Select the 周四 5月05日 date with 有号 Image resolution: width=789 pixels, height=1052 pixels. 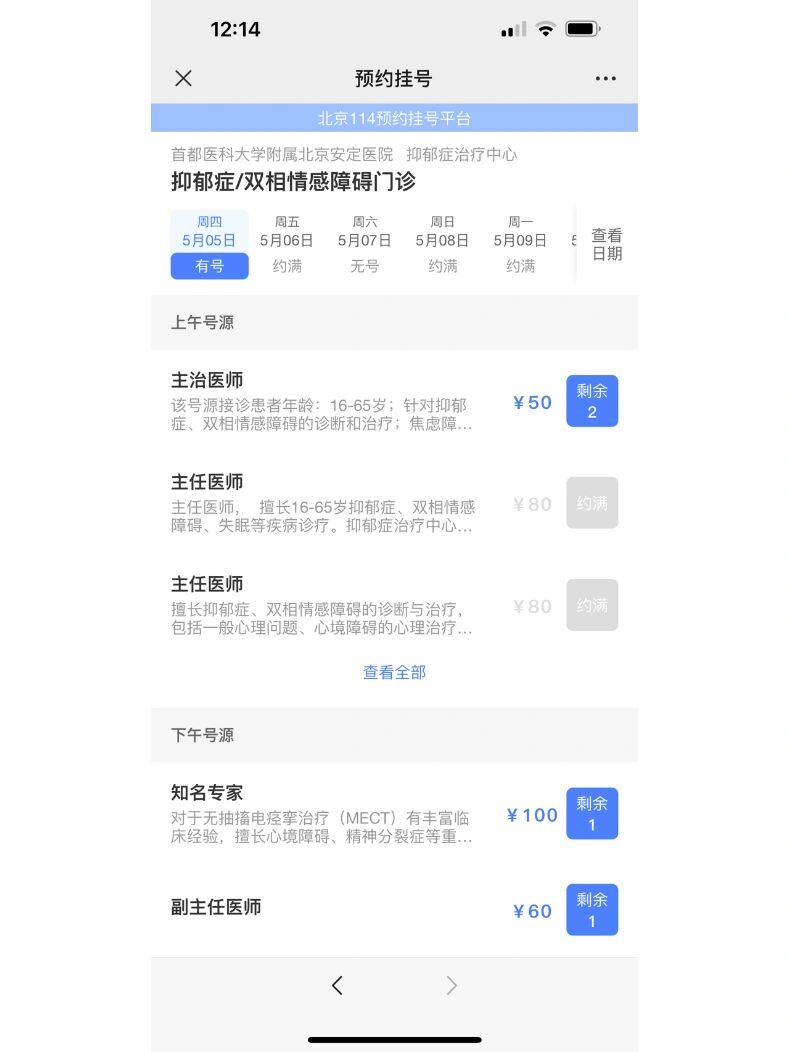coord(209,242)
